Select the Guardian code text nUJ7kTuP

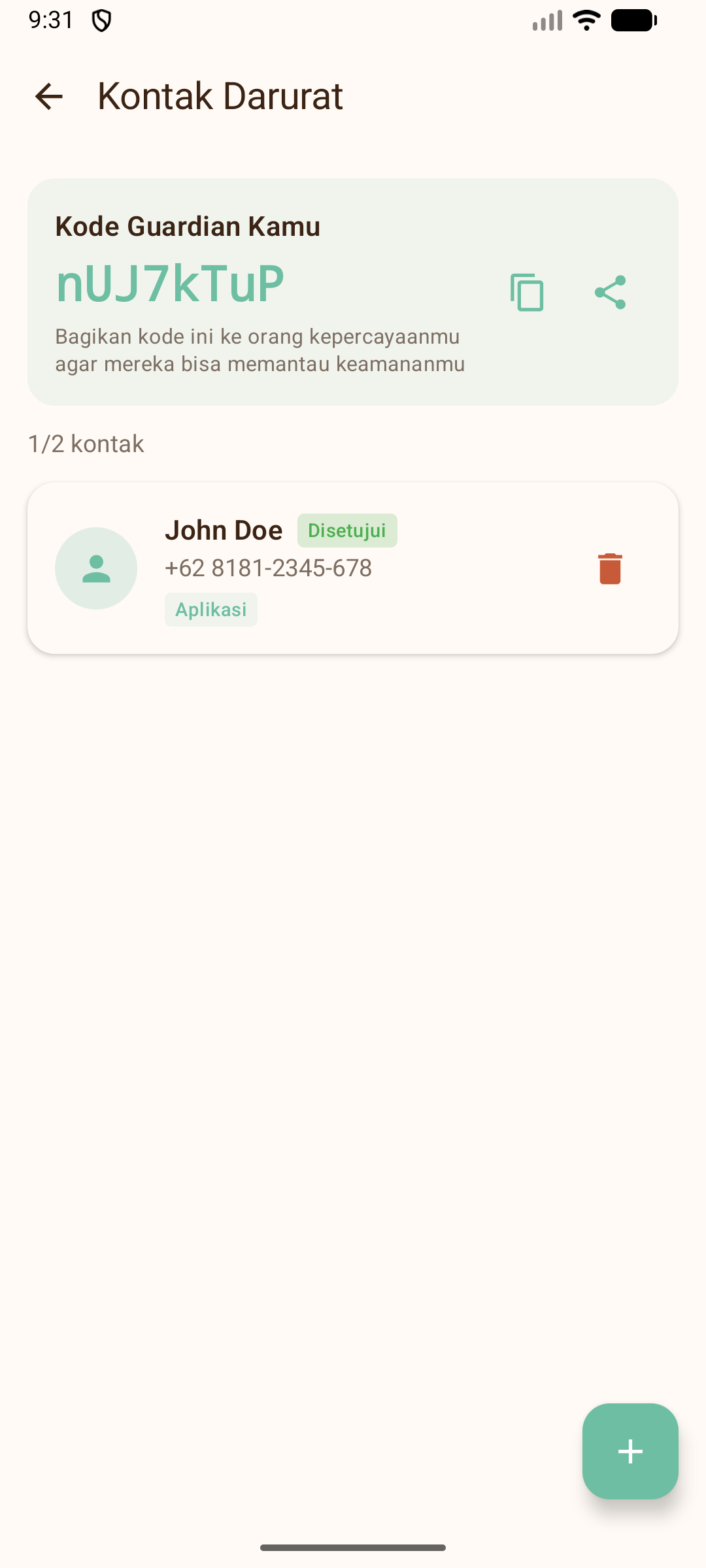coord(169,282)
